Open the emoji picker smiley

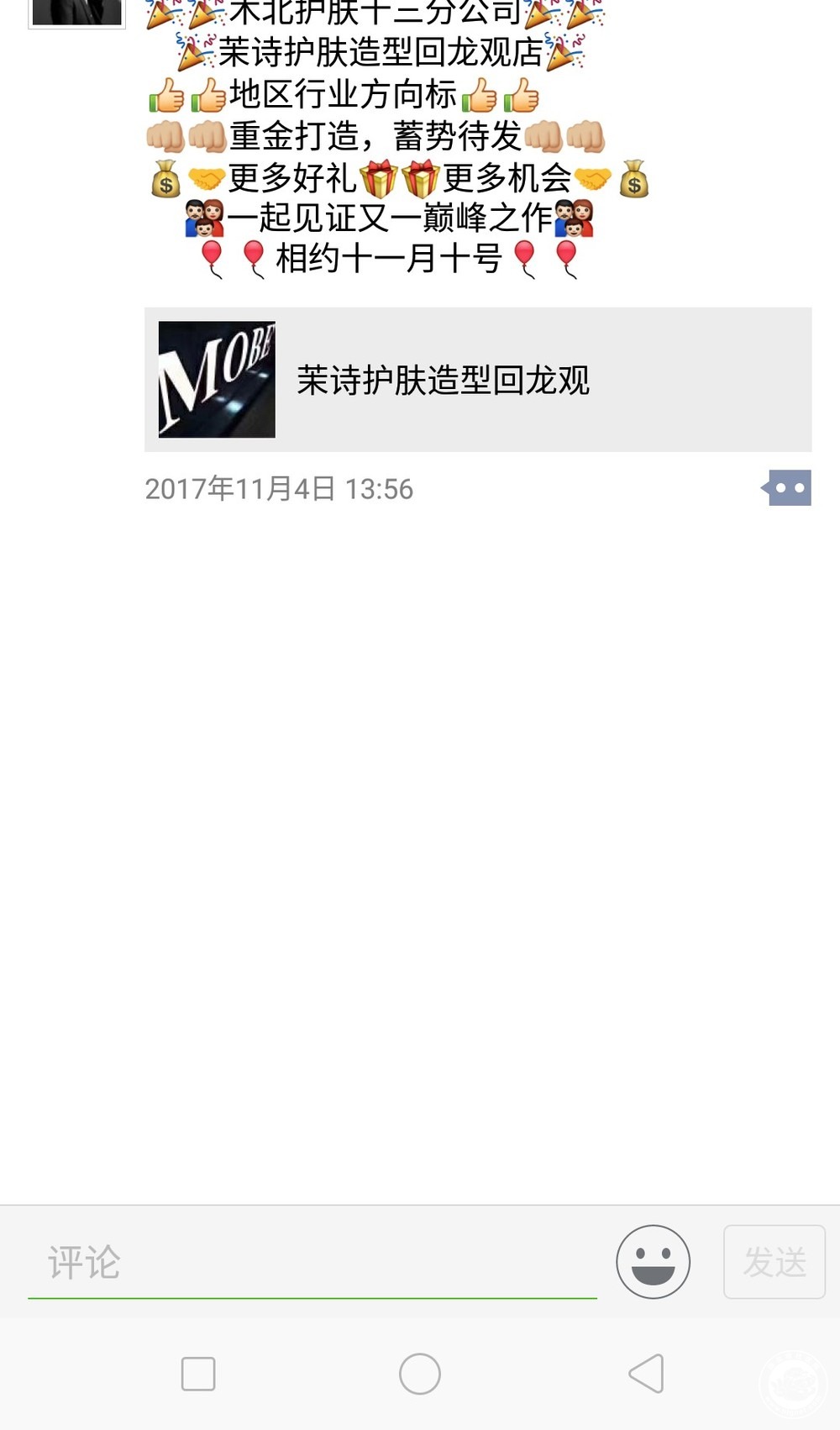point(653,1262)
